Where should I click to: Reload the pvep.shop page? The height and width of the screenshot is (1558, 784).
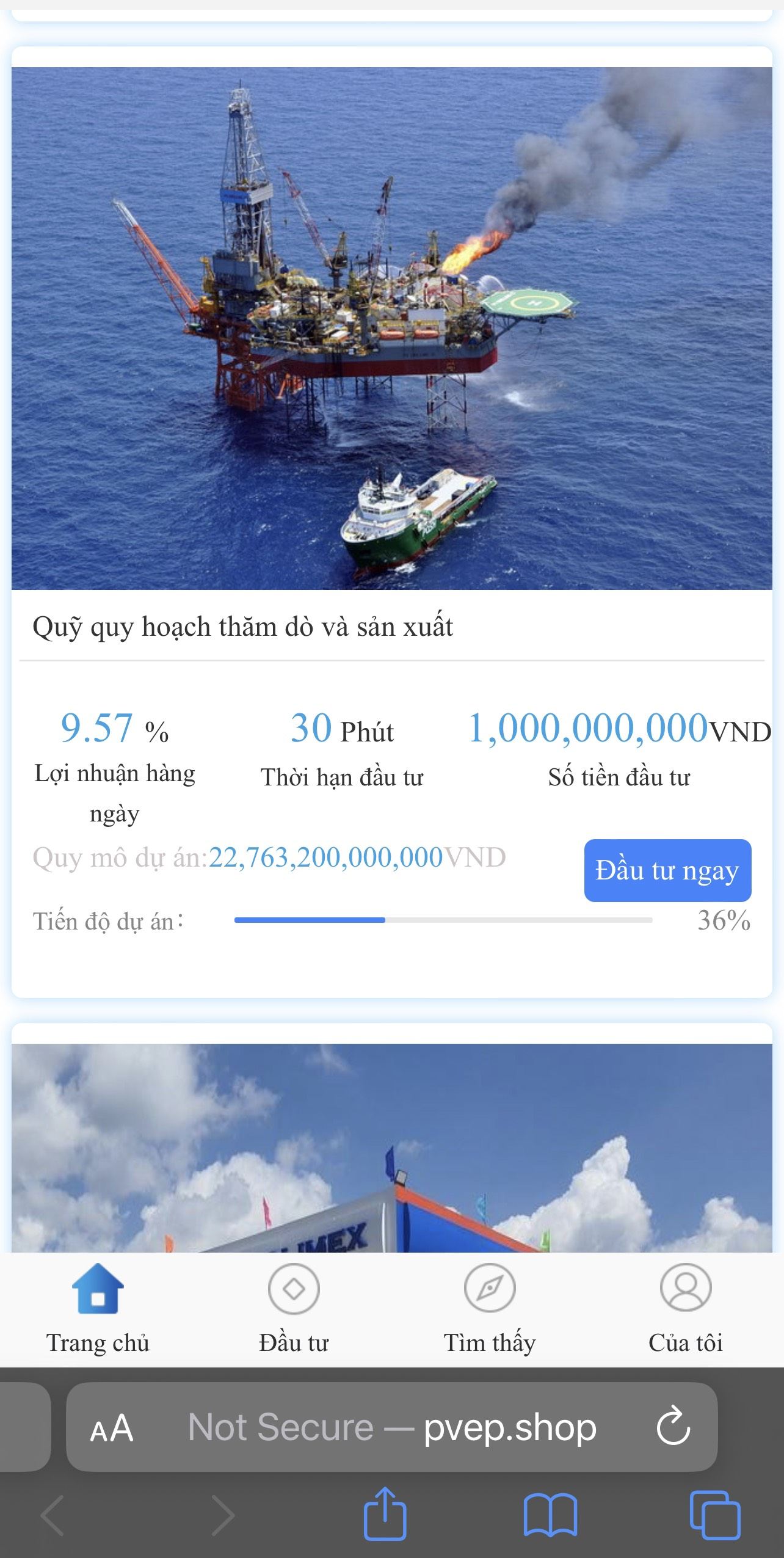point(673,1427)
